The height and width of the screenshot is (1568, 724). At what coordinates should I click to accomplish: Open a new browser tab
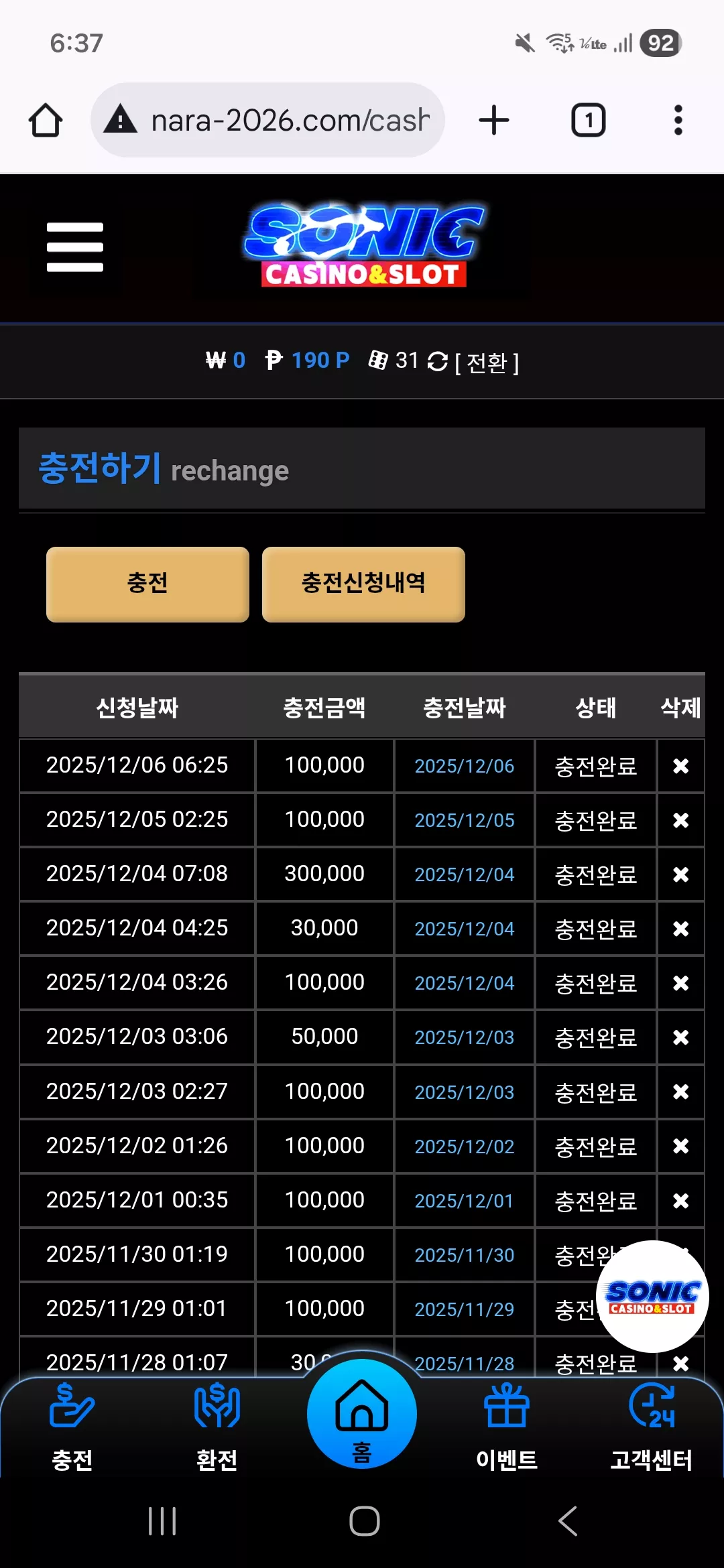[494, 121]
